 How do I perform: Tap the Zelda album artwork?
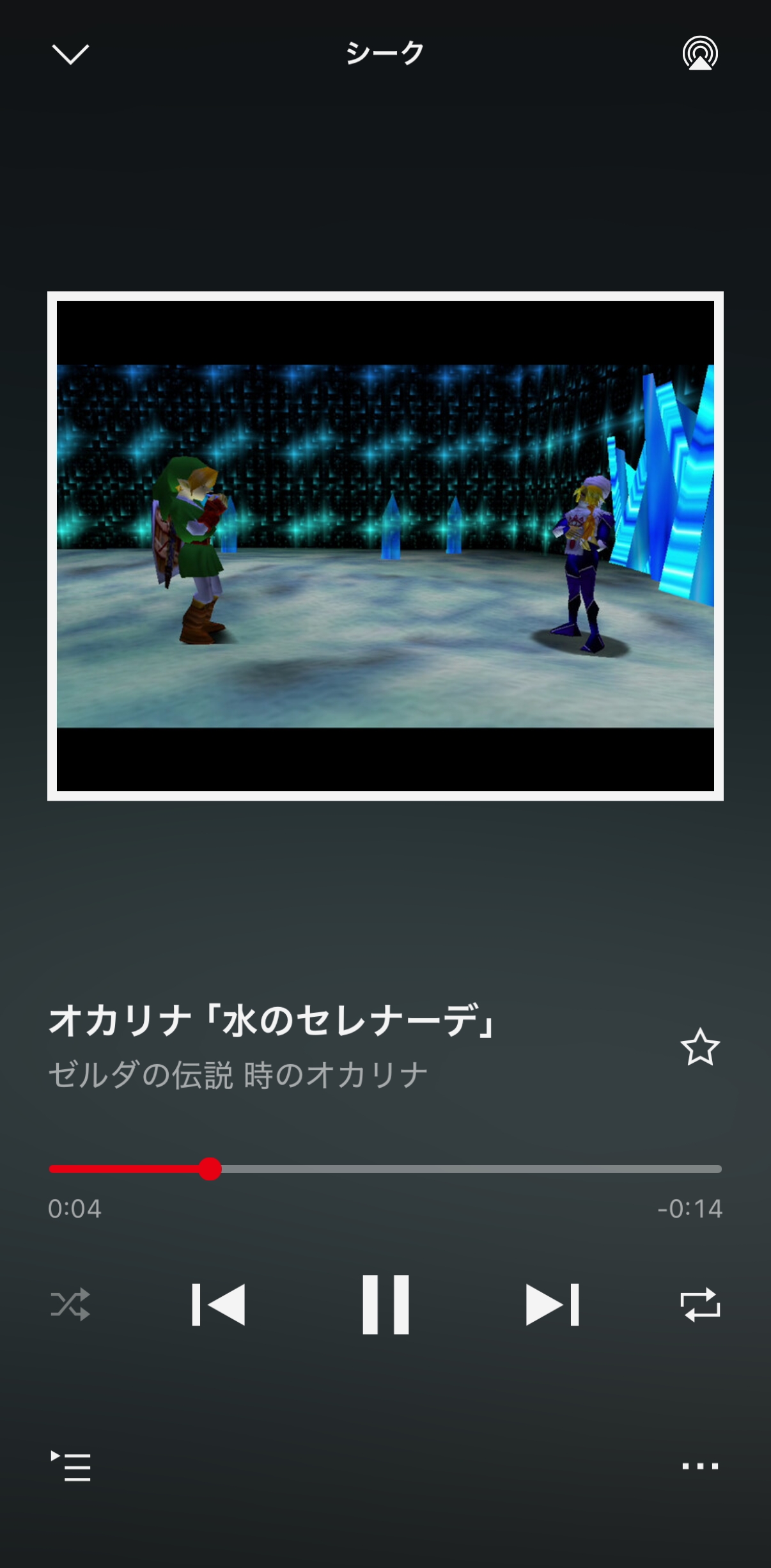[x=385, y=546]
